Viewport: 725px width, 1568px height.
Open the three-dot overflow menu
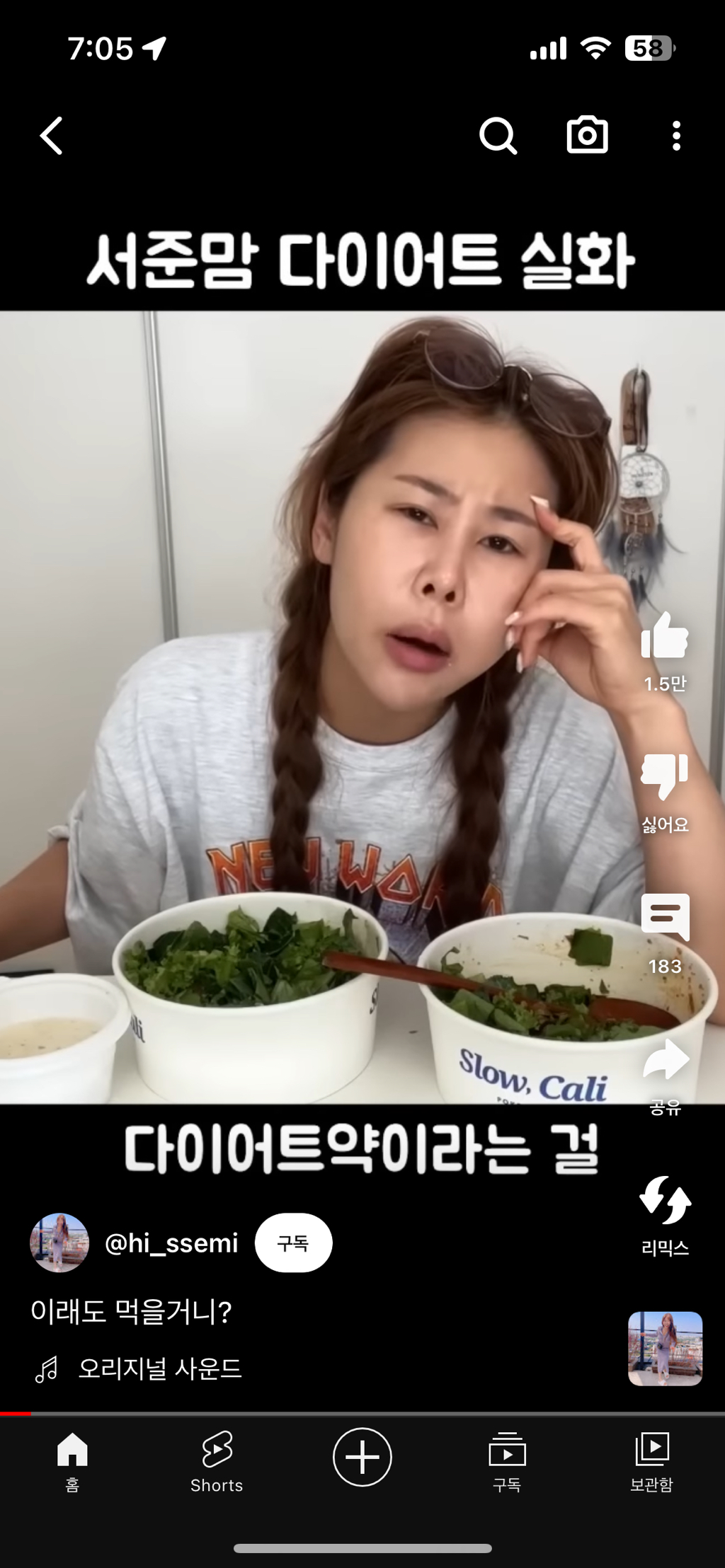676,136
